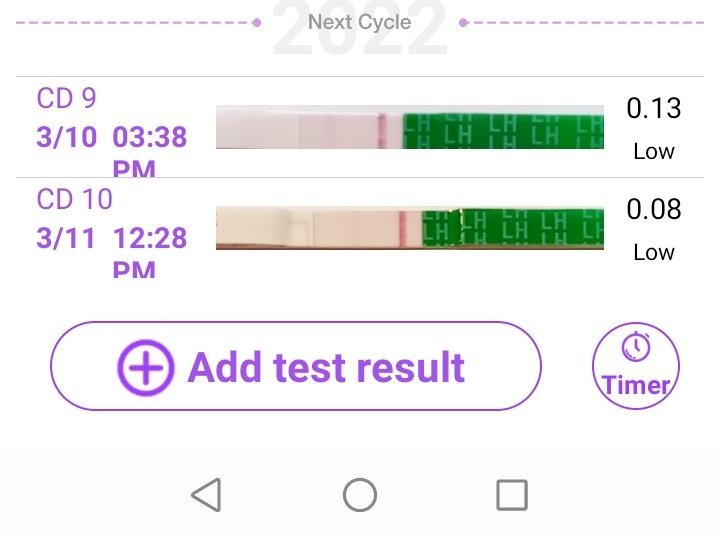Open the CD 9 test entry from 3/10
The width and height of the screenshot is (720, 536).
tap(360, 127)
